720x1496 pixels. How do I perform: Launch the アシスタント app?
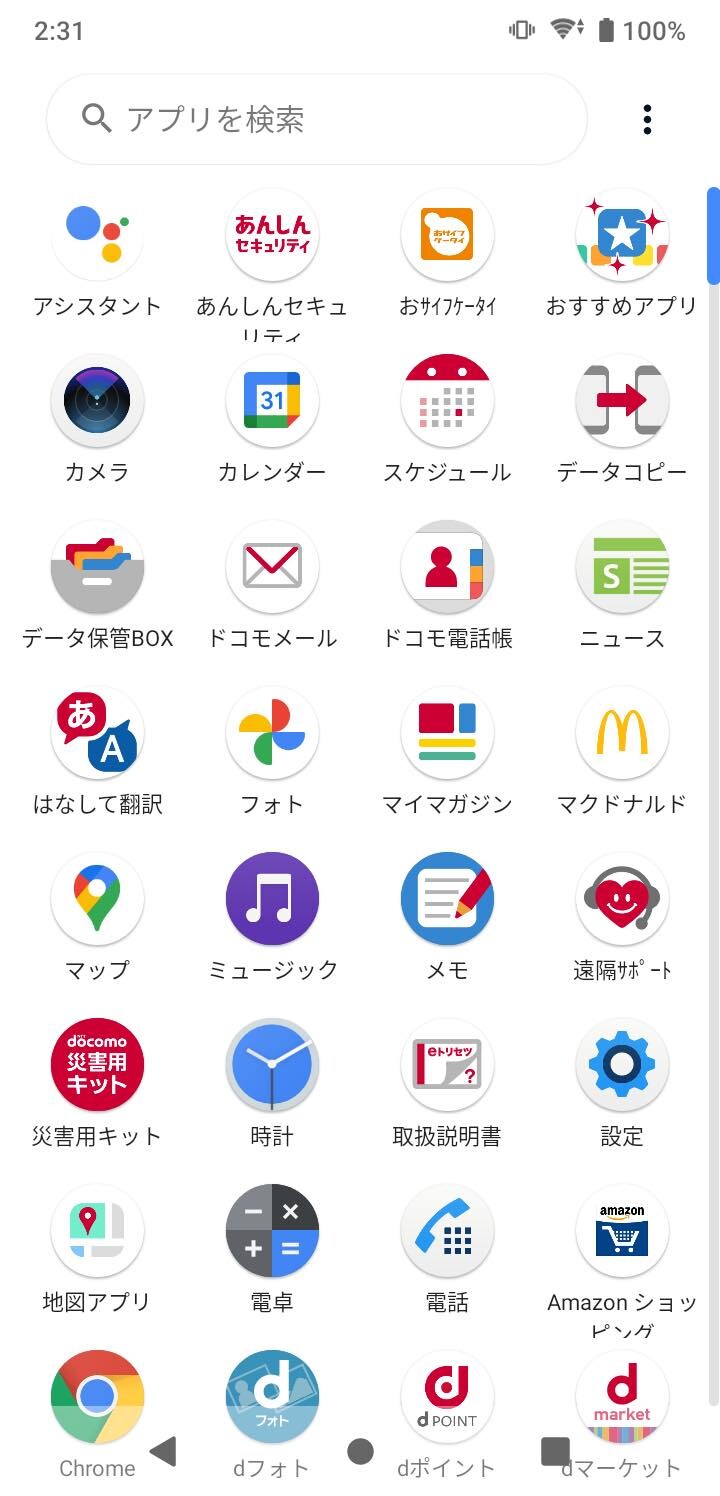coord(97,235)
